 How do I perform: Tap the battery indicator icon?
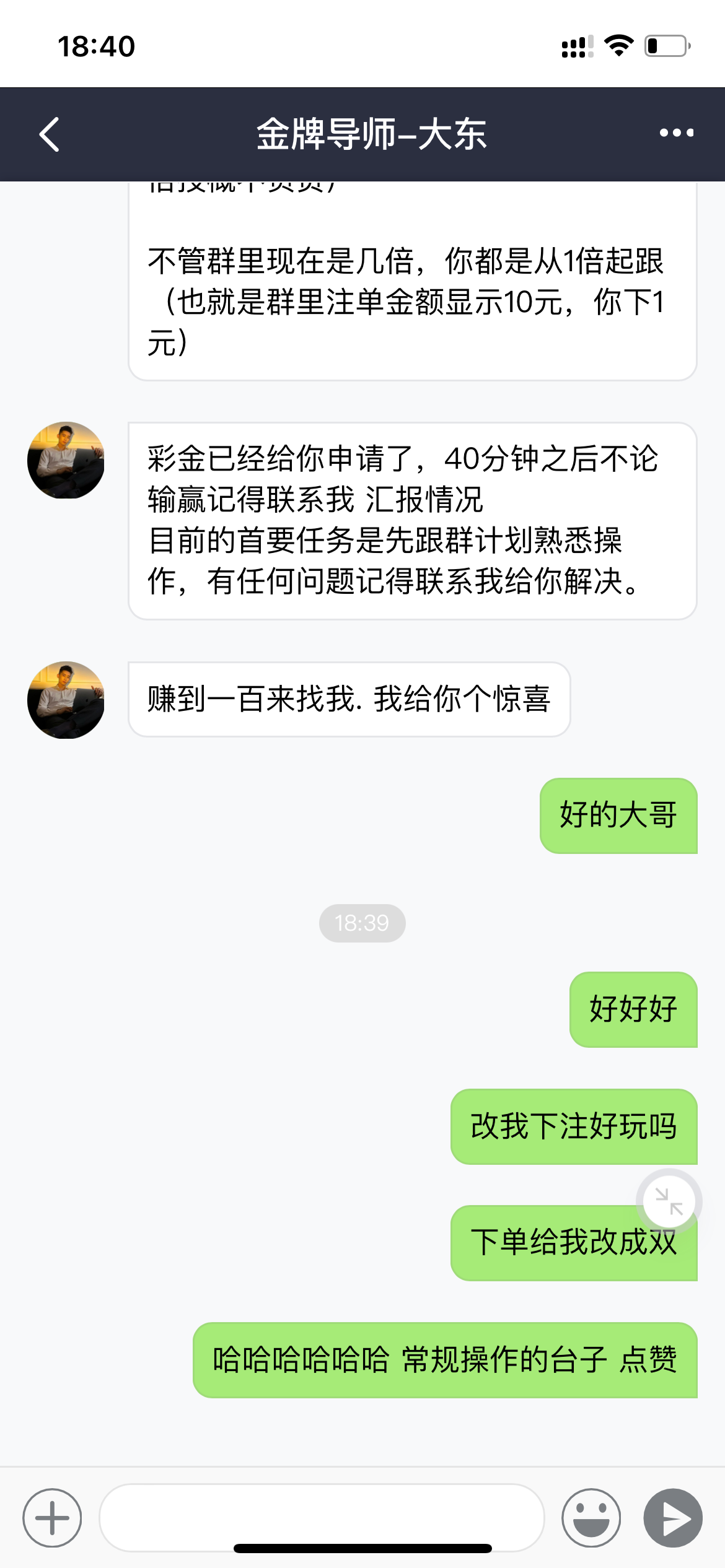click(x=664, y=45)
